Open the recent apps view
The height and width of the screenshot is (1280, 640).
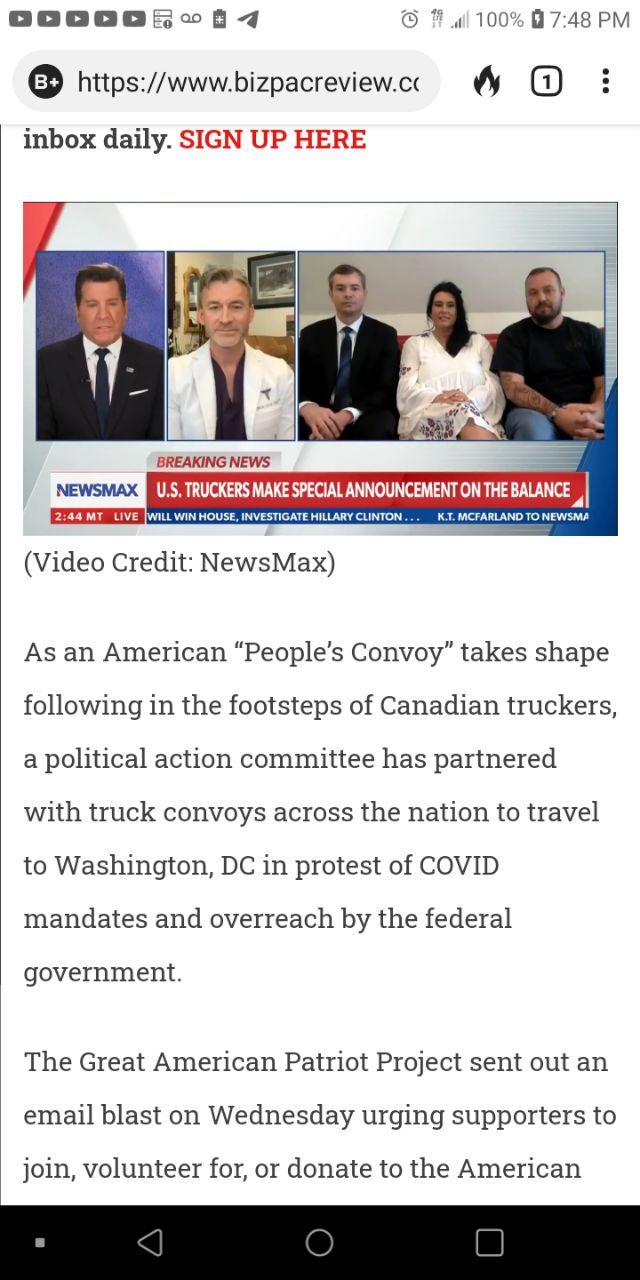pyautogui.click(x=489, y=1242)
